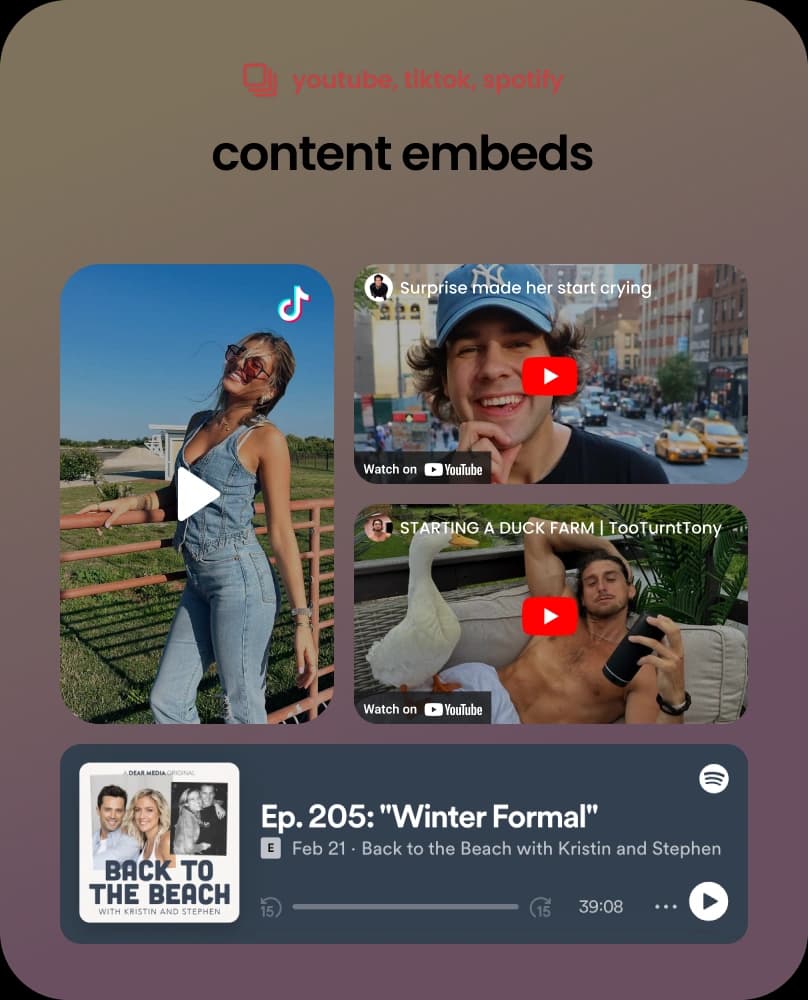This screenshot has height=1000, width=808.
Task: Click 'Watch on YouTube' for David Dobrik's video
Action: pos(425,469)
